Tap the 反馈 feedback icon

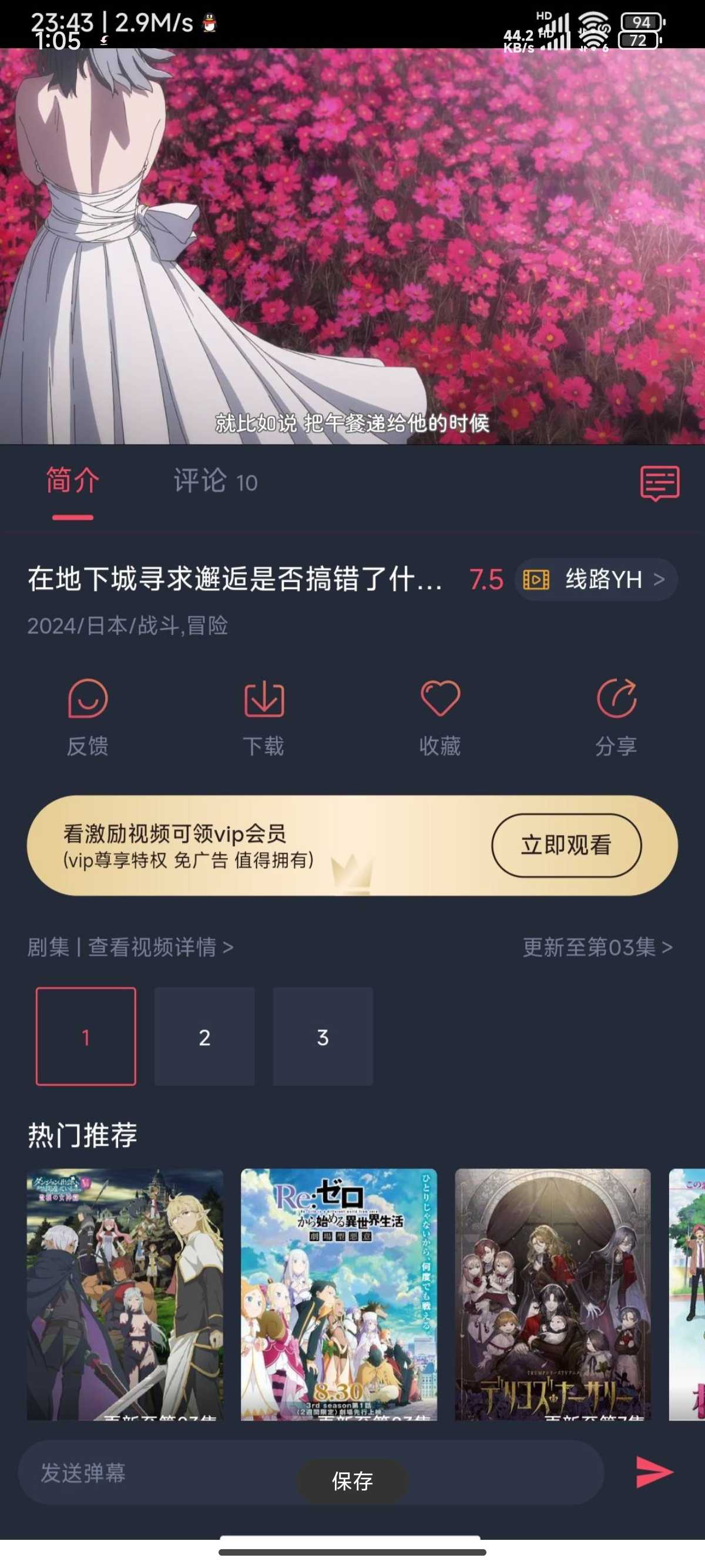[88, 716]
